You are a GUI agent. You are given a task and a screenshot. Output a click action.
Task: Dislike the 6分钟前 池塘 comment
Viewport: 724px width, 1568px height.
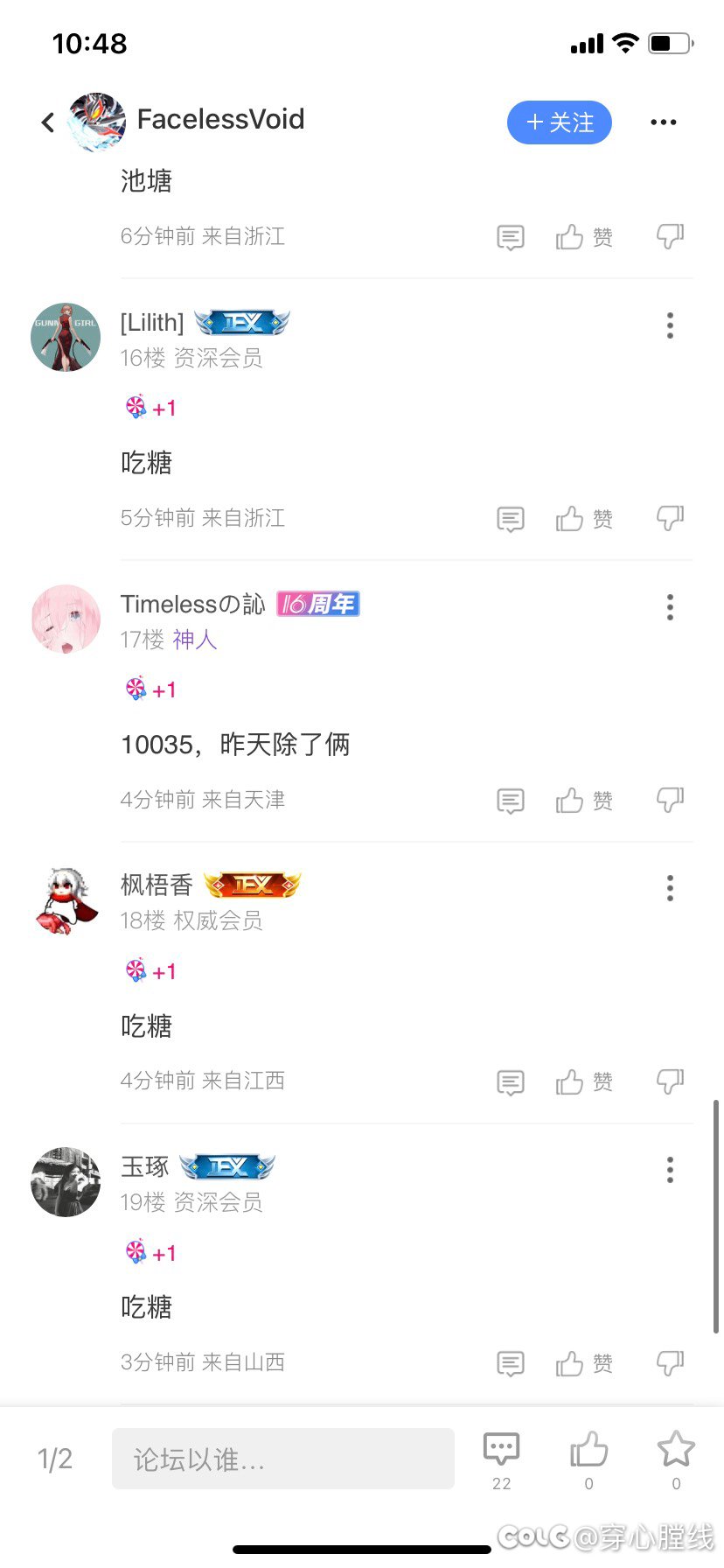click(x=671, y=236)
